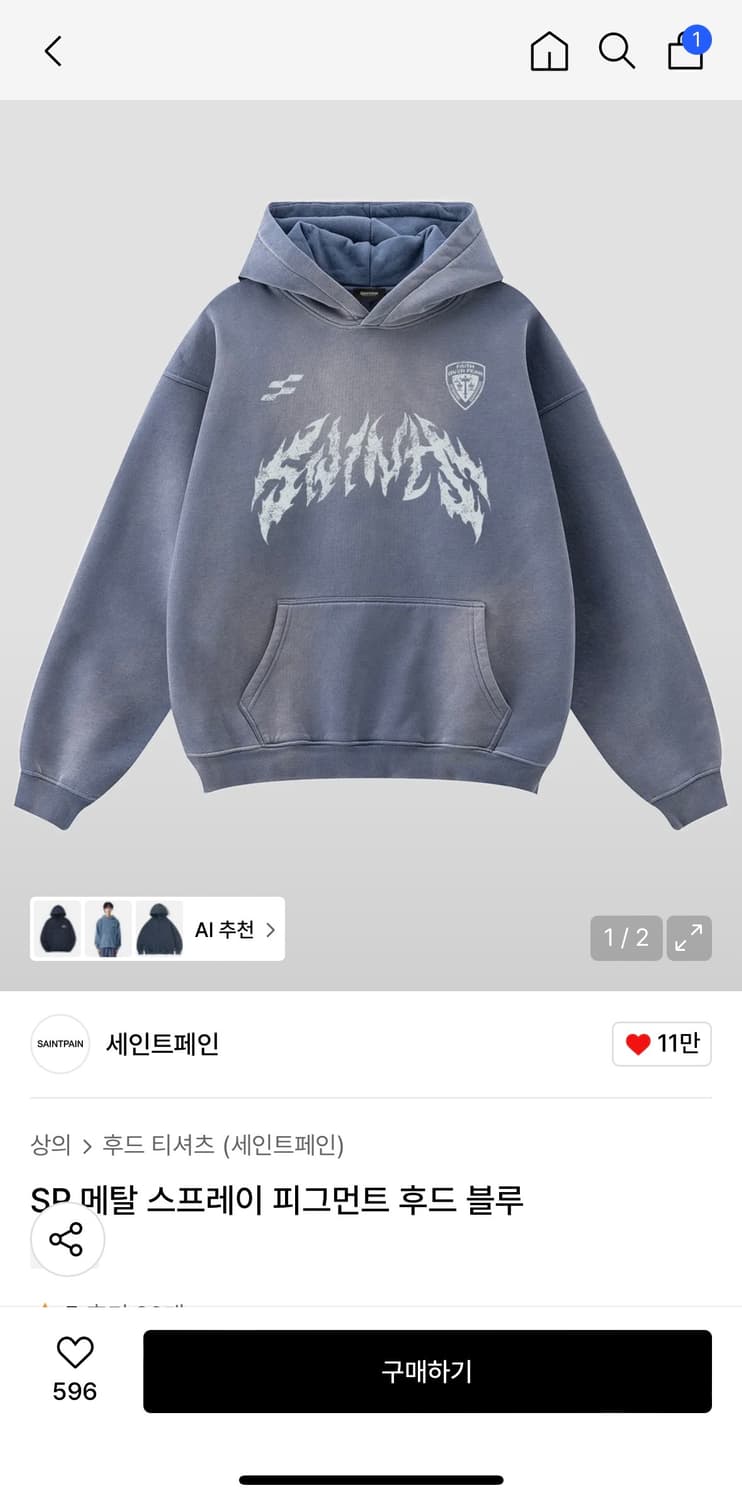Open the 상의 breadcrumb category
Viewport: 742px width, 1500px height.
tap(50, 1146)
